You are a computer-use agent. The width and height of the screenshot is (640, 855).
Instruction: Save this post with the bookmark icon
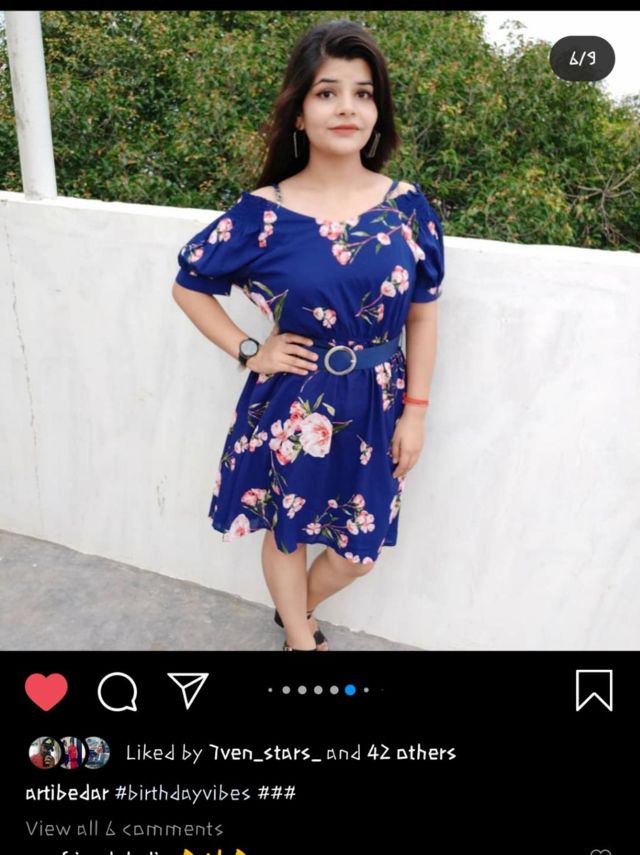(594, 690)
